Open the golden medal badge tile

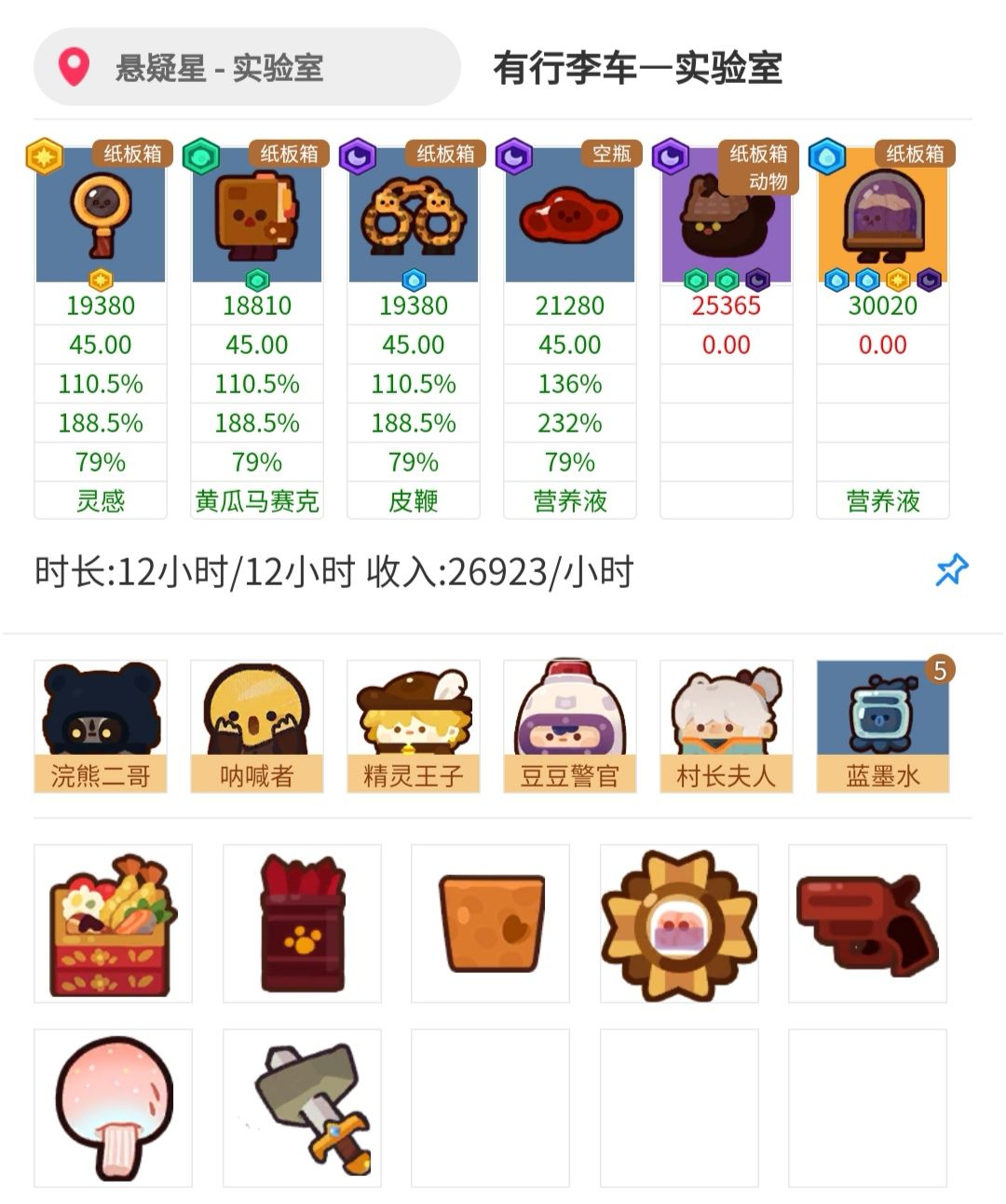click(x=679, y=924)
